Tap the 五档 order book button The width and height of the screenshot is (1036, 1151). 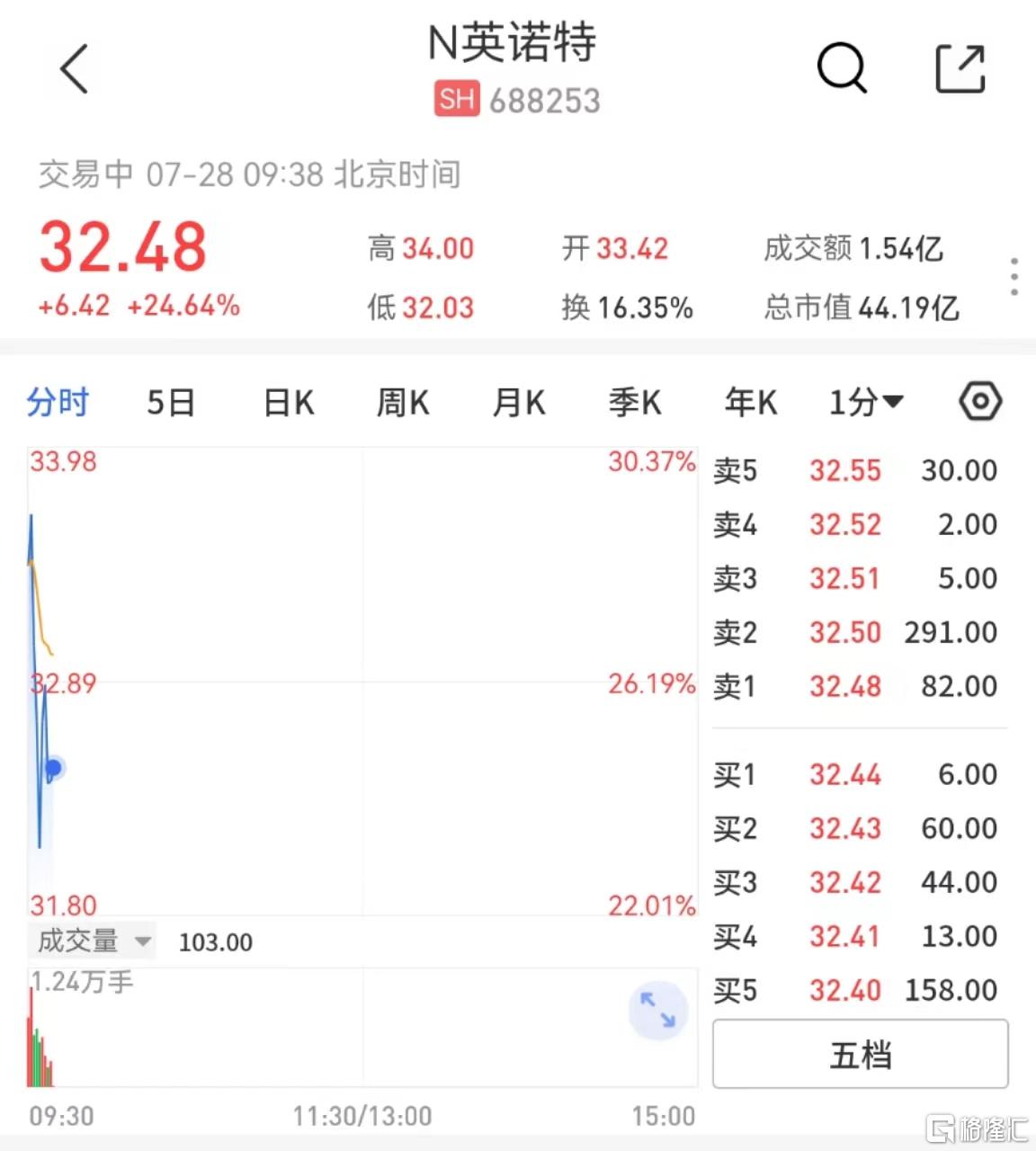tap(860, 1054)
